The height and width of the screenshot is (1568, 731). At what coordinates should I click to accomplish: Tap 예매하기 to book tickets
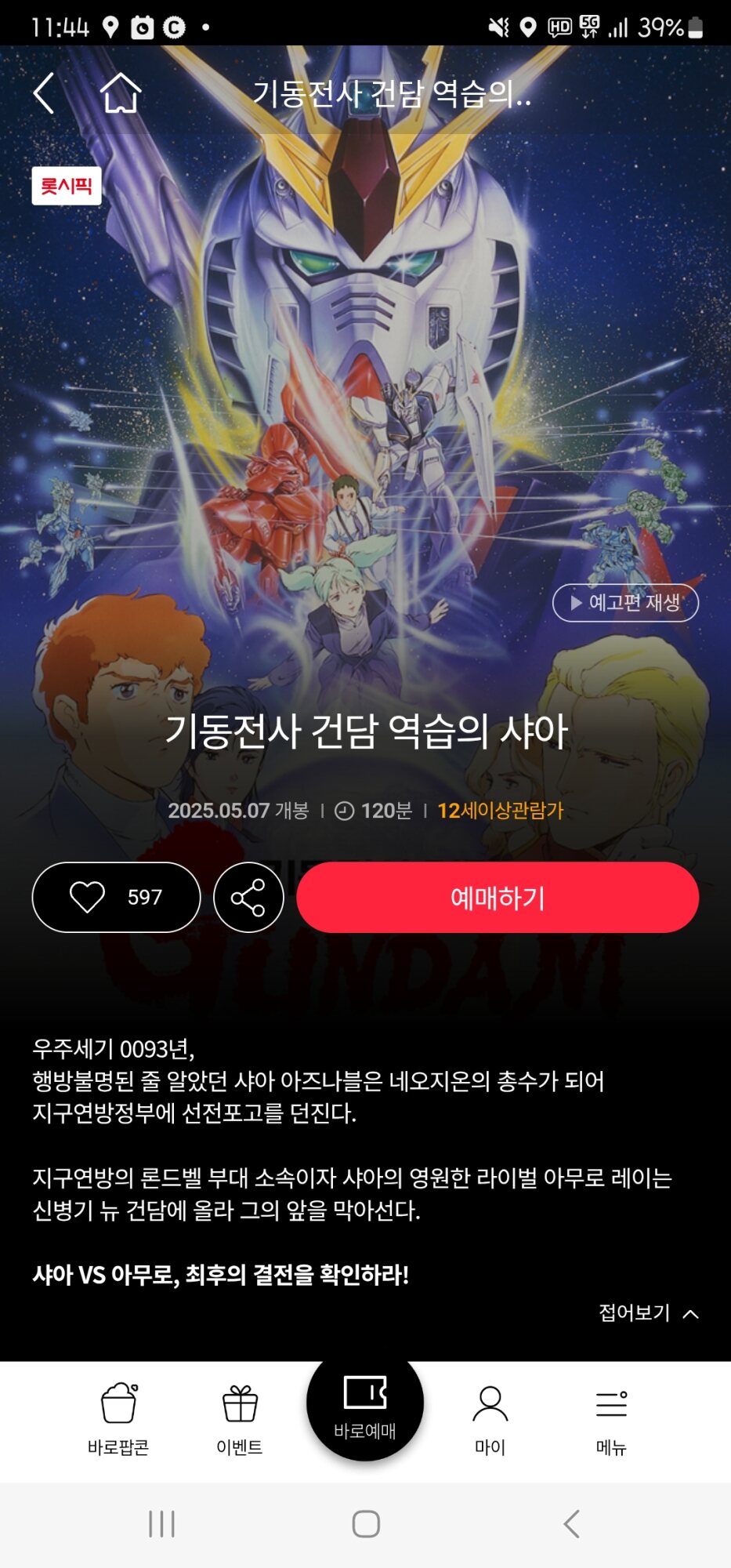click(498, 897)
